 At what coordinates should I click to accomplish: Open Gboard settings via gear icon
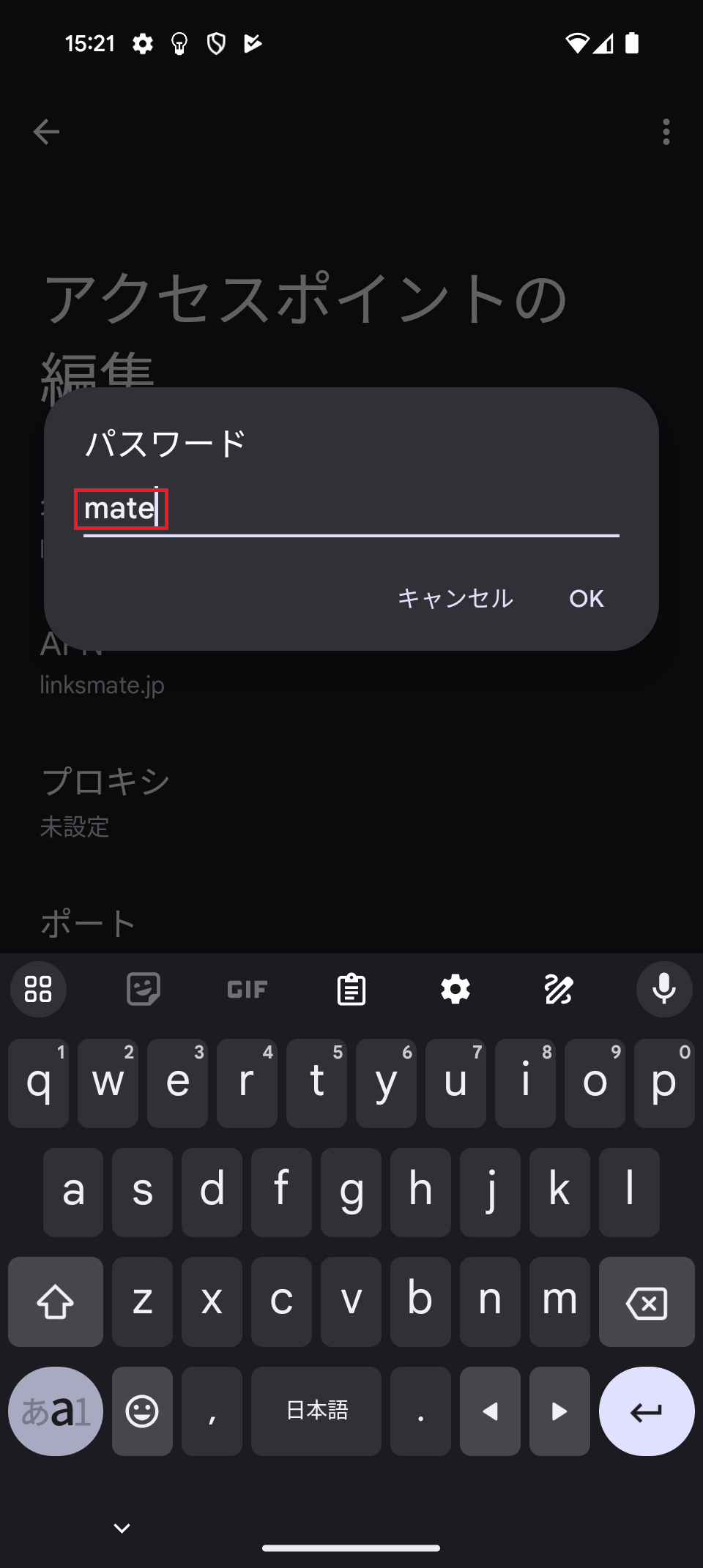tap(455, 989)
